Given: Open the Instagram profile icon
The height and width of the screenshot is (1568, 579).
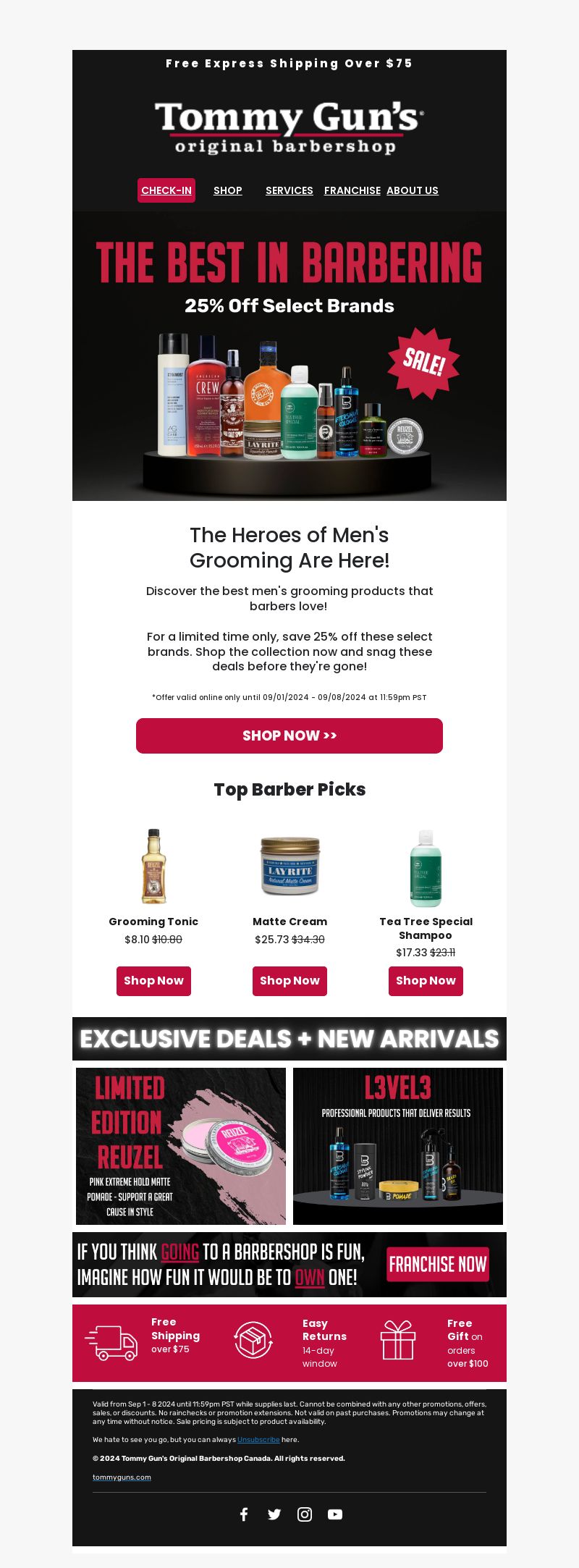Looking at the screenshot, I should pyautogui.click(x=305, y=1514).
